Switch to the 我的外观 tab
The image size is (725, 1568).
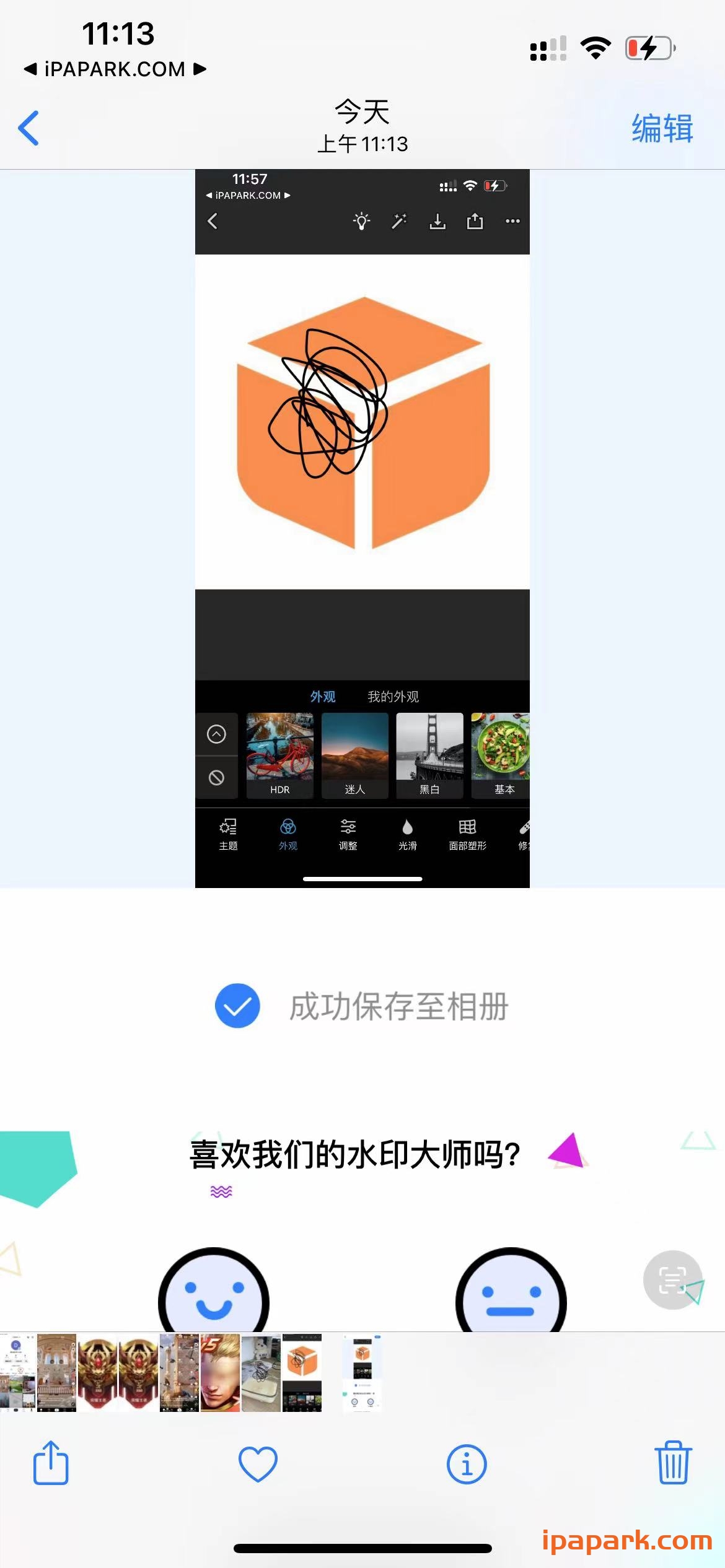click(393, 696)
